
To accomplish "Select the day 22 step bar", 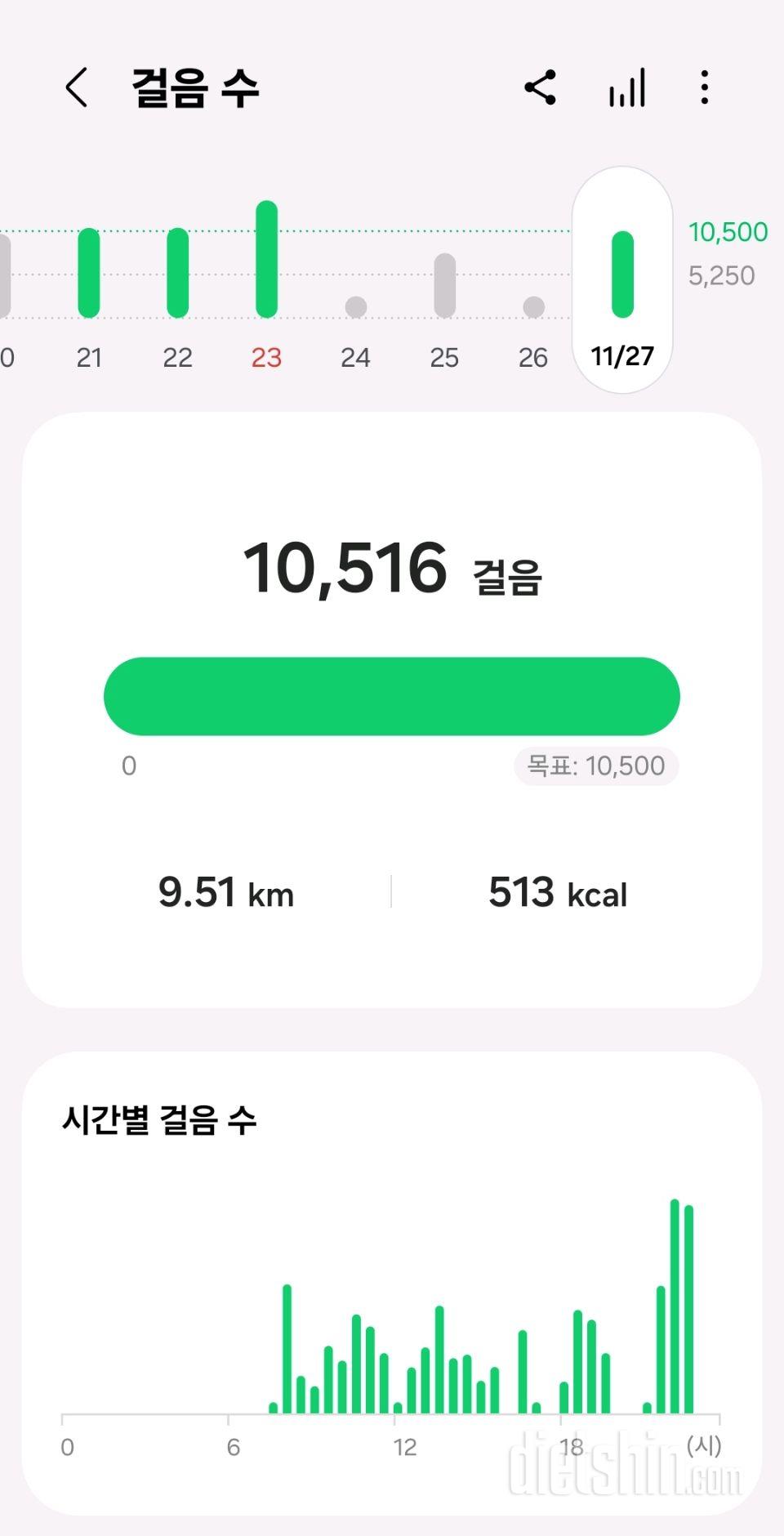I will [x=177, y=273].
